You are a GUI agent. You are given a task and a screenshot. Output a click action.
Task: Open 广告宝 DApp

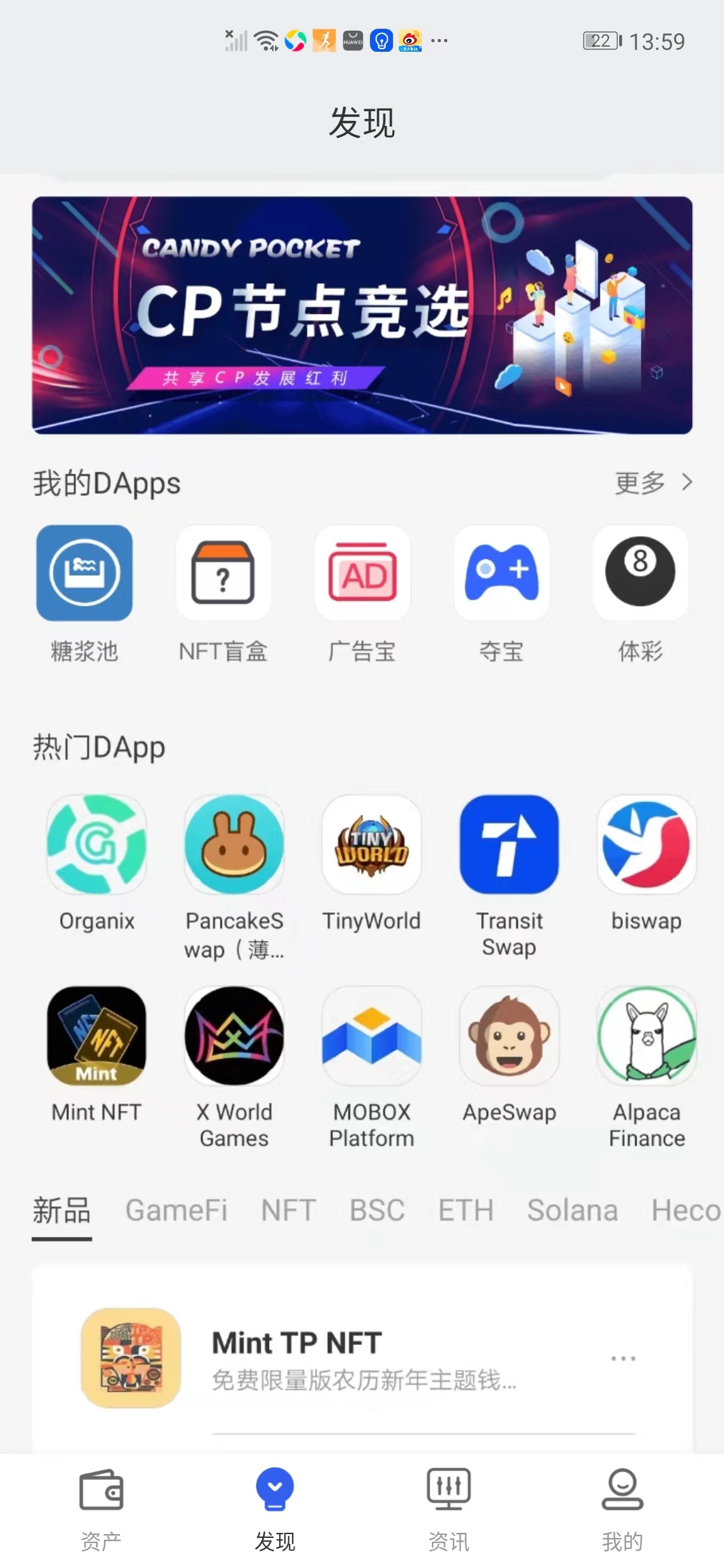click(x=362, y=573)
